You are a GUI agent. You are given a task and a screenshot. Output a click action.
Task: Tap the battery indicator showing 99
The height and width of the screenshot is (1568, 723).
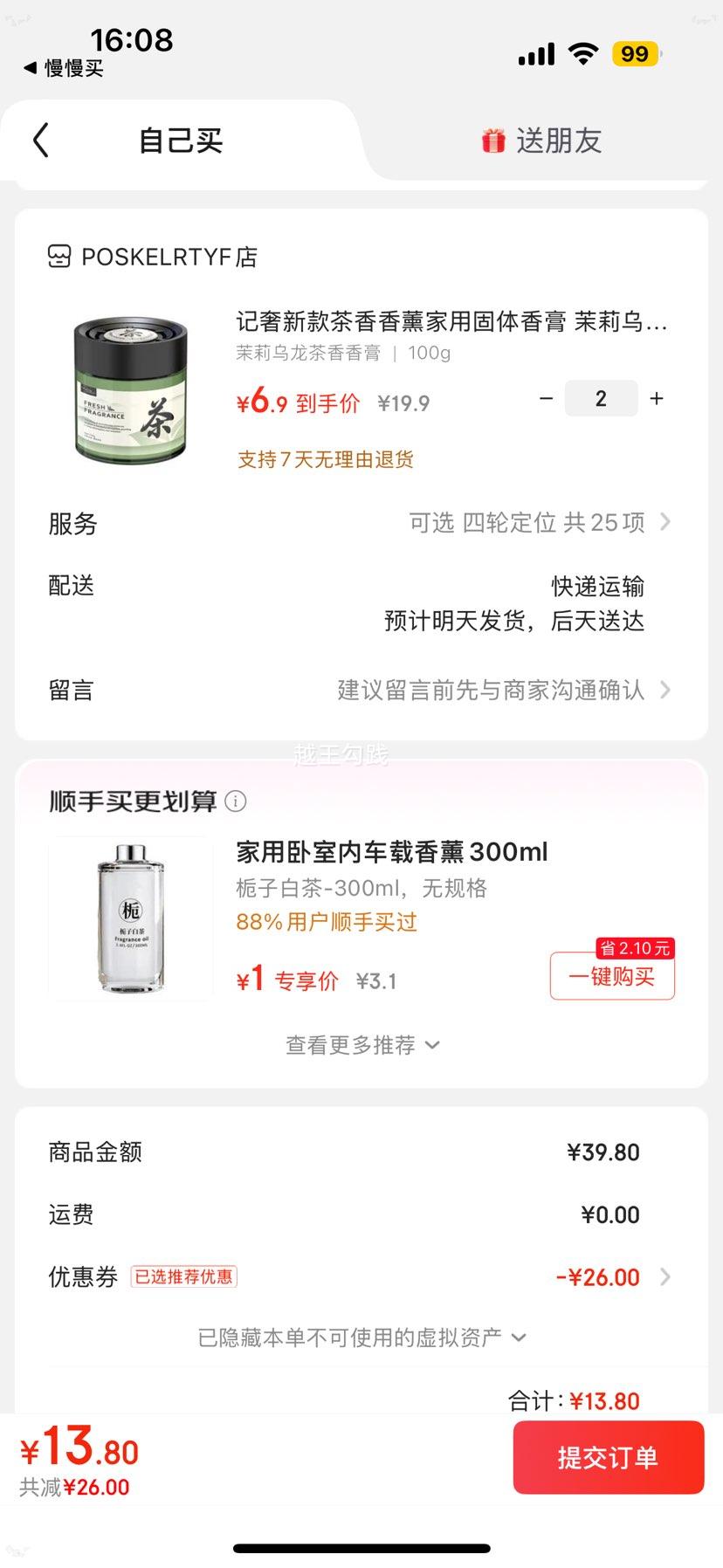pos(635,53)
